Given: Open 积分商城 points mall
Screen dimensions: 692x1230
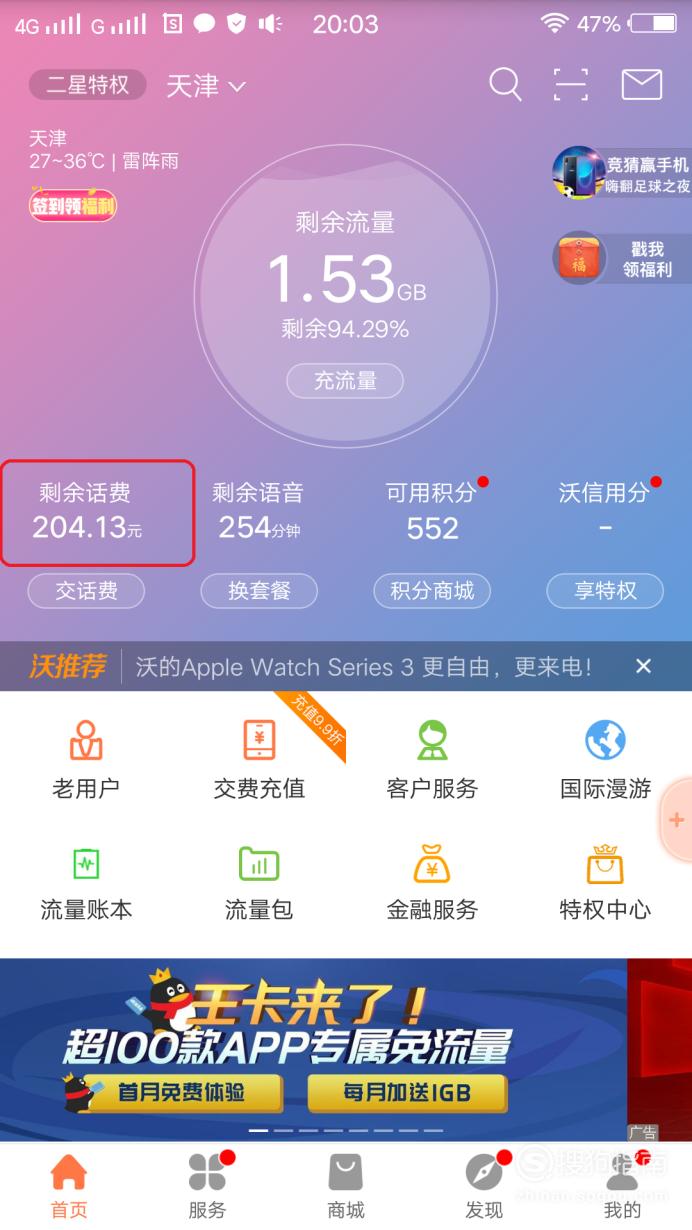Looking at the screenshot, I should 432,591.
